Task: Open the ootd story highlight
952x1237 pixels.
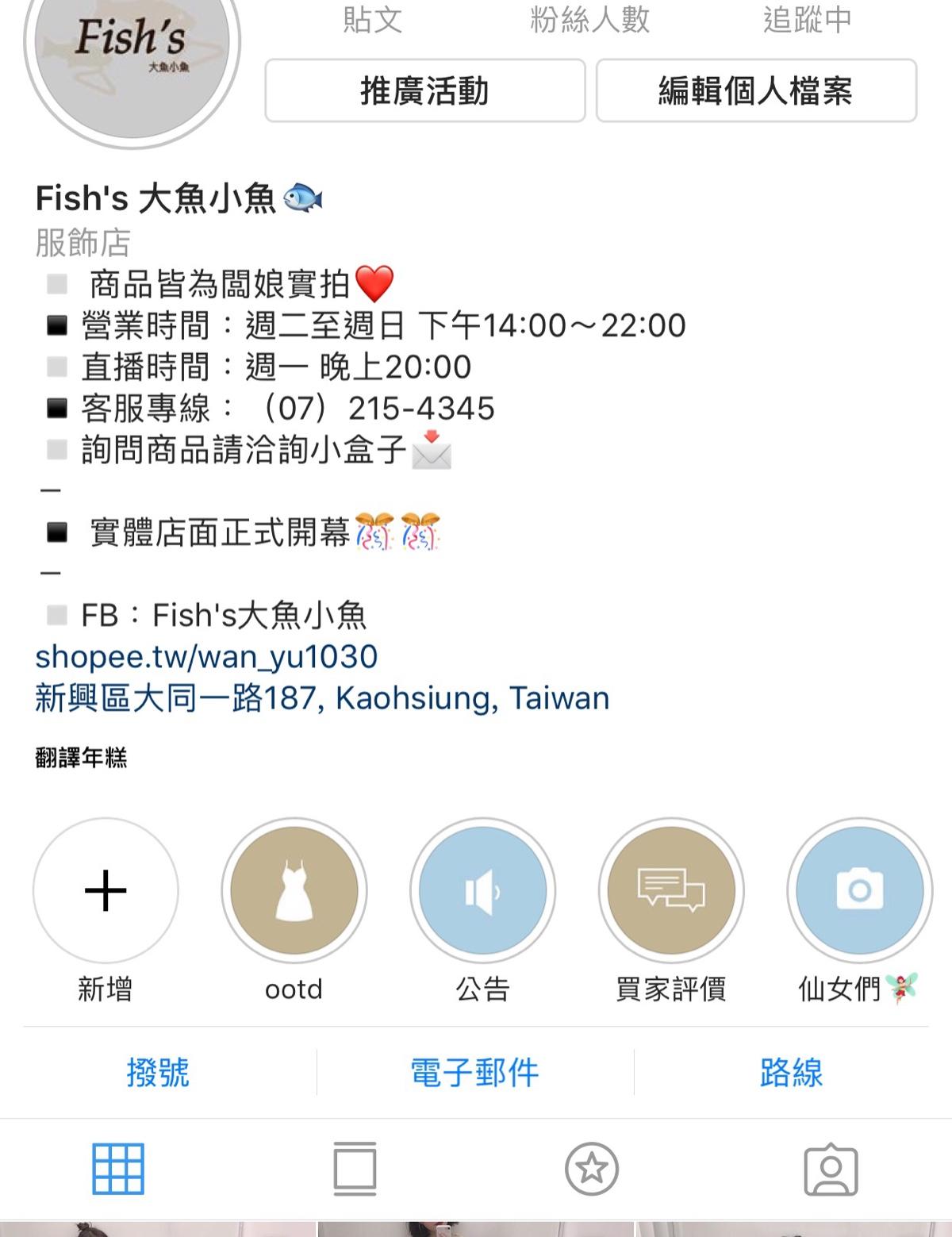Action: [x=294, y=890]
